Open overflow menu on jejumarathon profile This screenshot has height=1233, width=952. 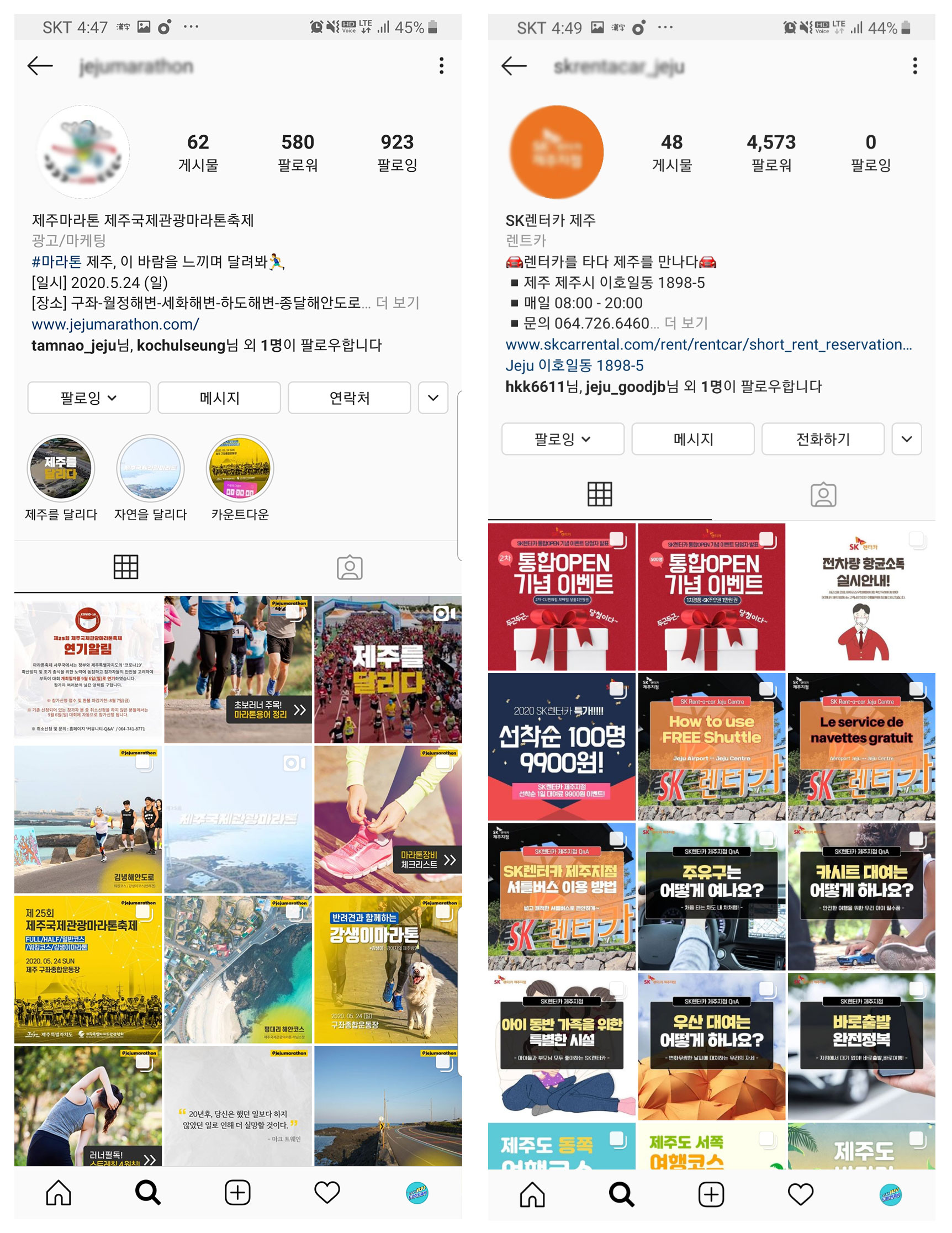441,66
